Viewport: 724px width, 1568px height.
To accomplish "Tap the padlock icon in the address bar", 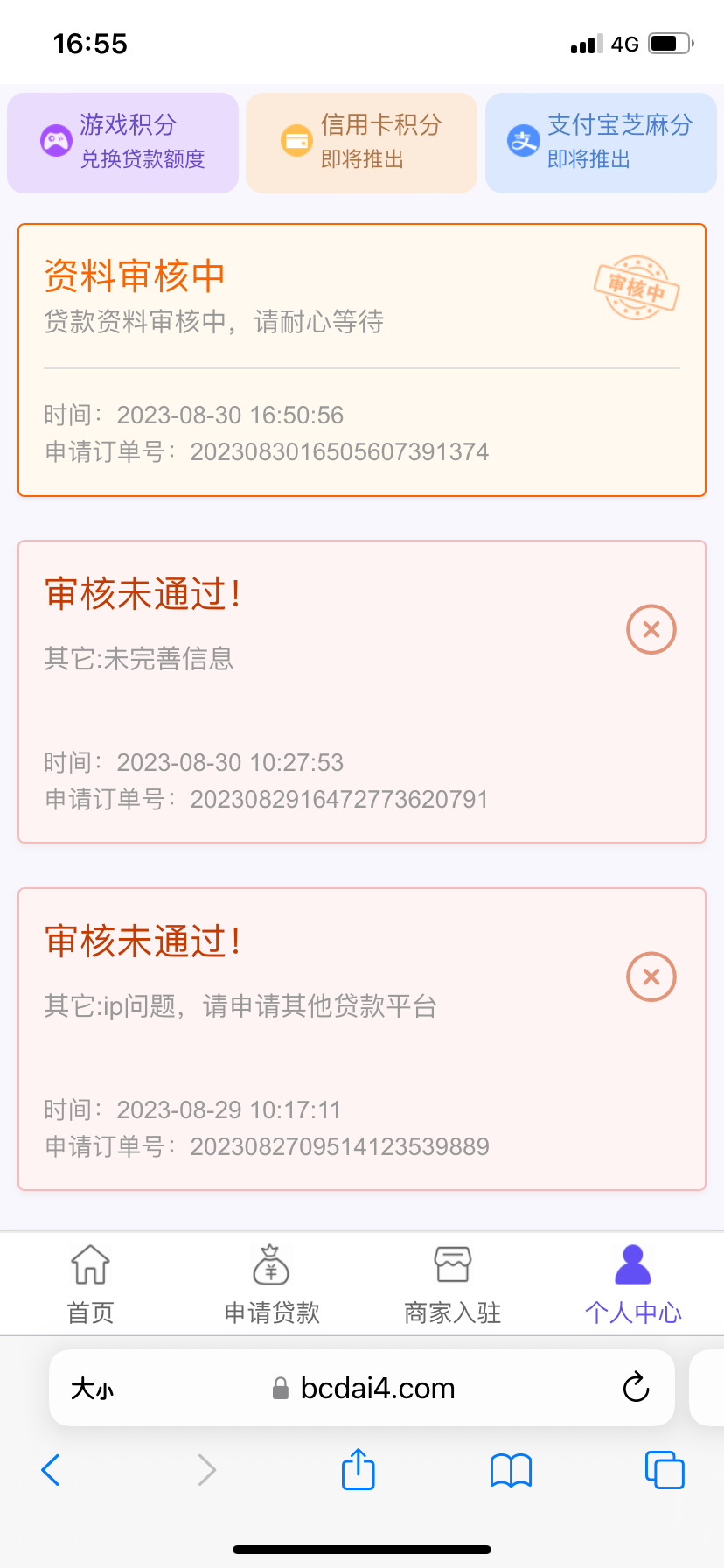I will pyautogui.click(x=280, y=1388).
